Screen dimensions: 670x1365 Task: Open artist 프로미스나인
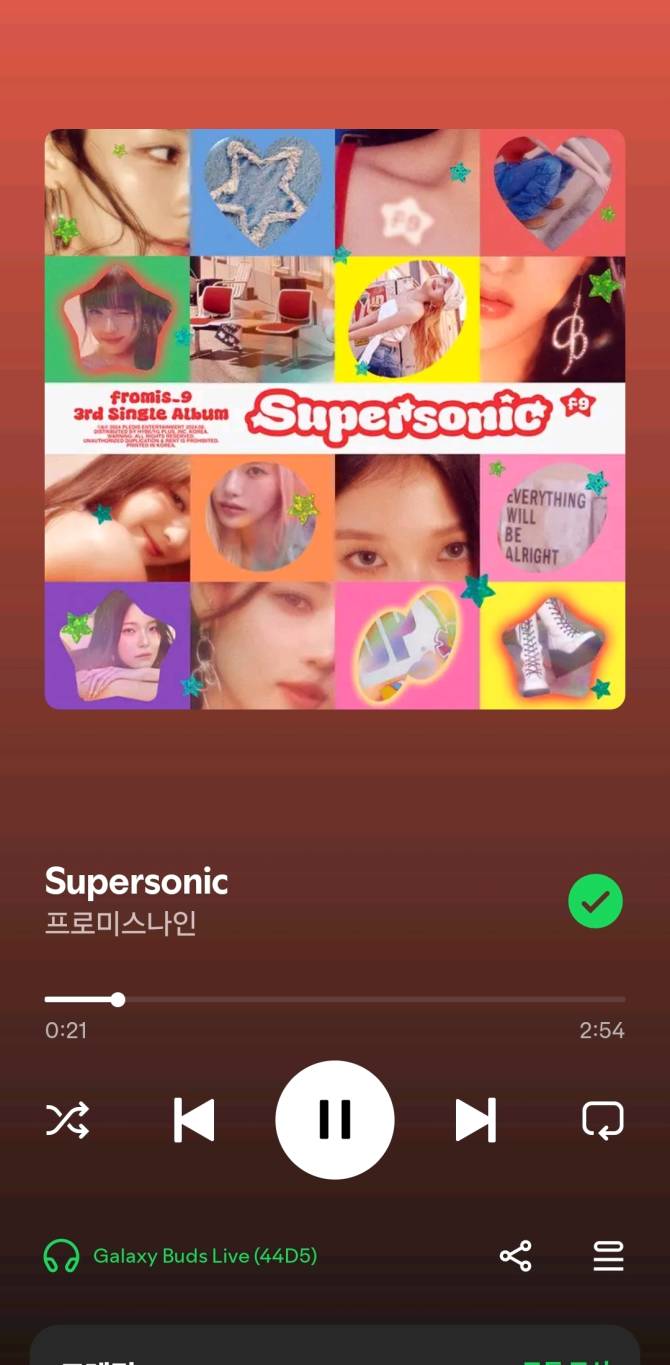pos(120,922)
